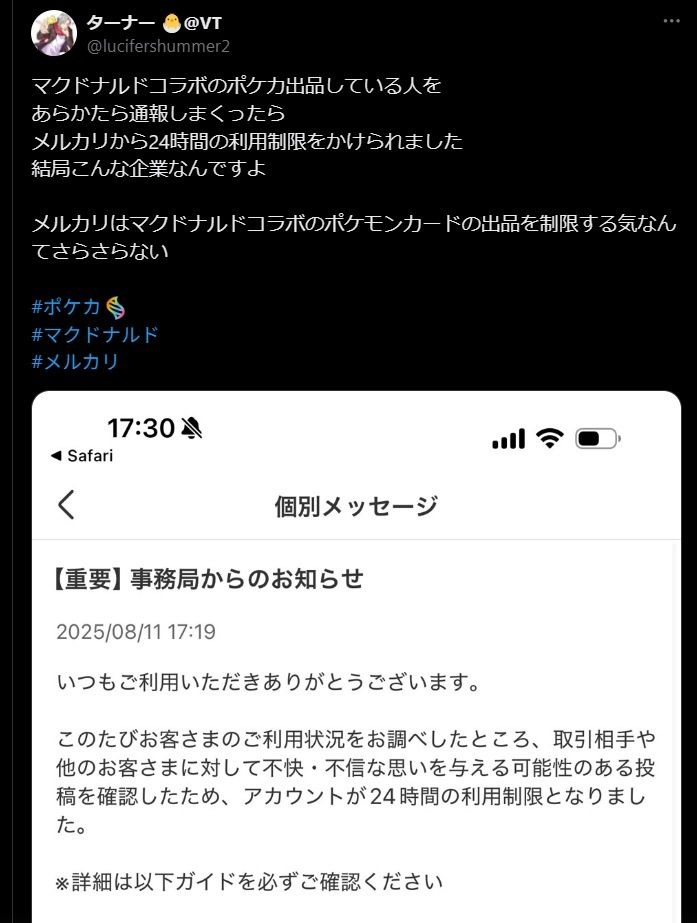Open the #マクドナルド hashtag
This screenshot has height=923, width=697.
tap(95, 334)
